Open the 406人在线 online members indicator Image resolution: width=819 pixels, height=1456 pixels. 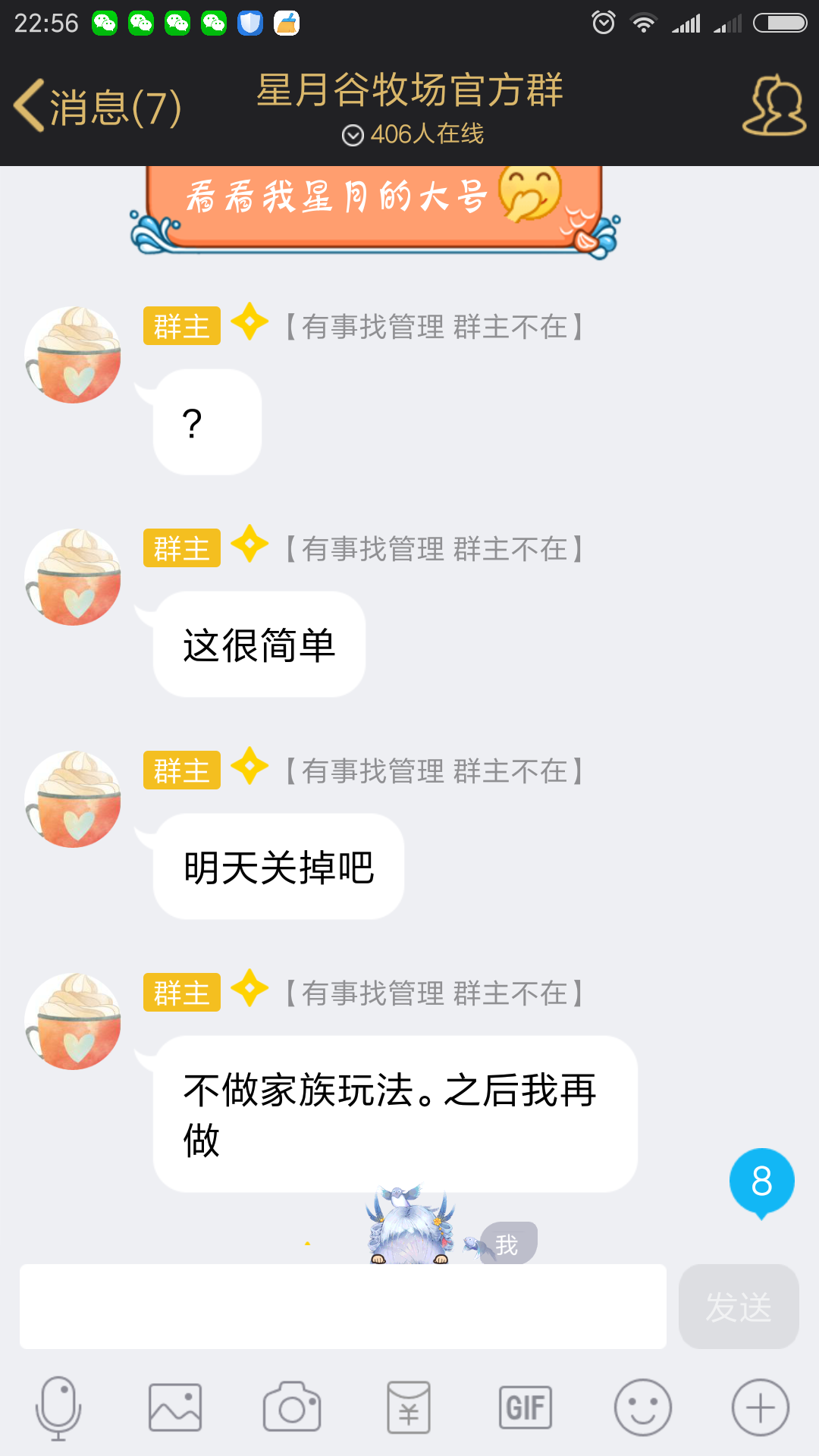point(413,135)
